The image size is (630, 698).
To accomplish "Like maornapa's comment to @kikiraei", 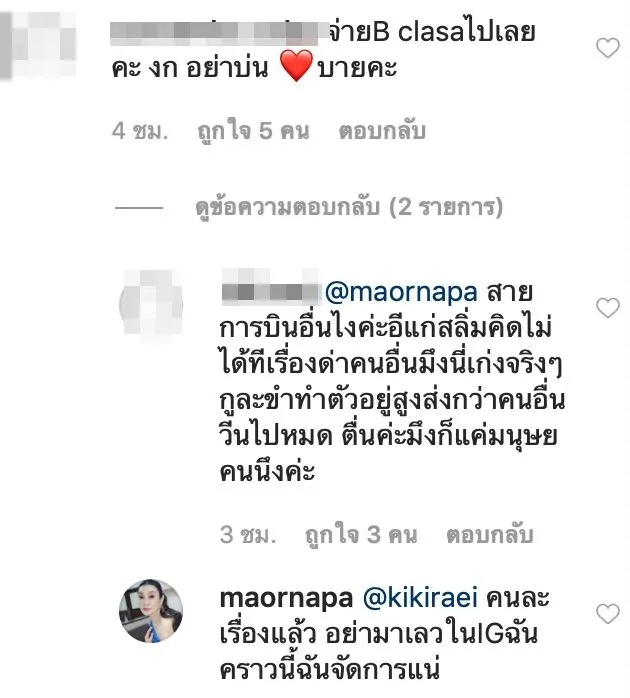I will [607, 613].
